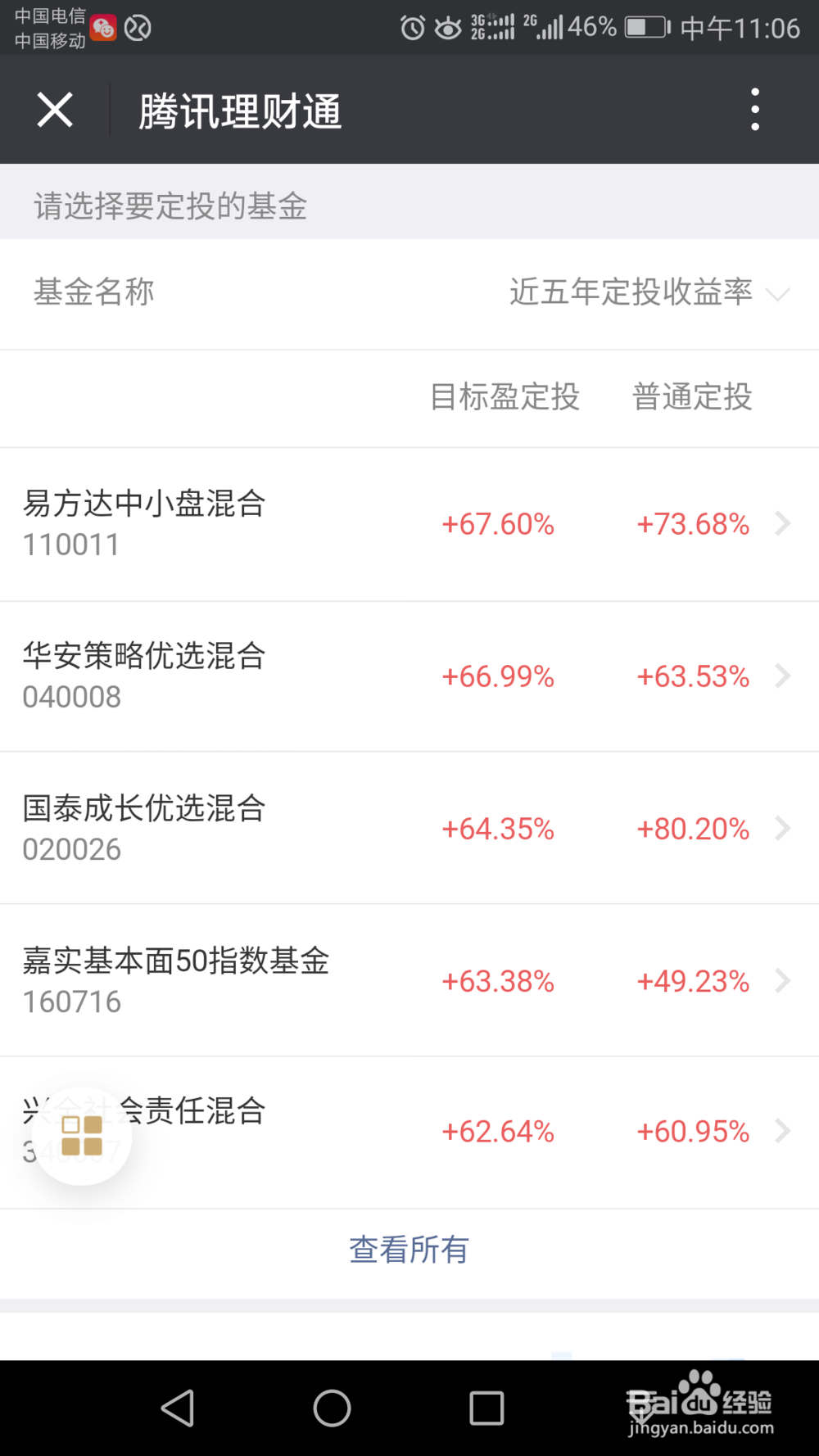
Task: Choose 国泰成长优选混合 fund row
Action: [x=409, y=828]
